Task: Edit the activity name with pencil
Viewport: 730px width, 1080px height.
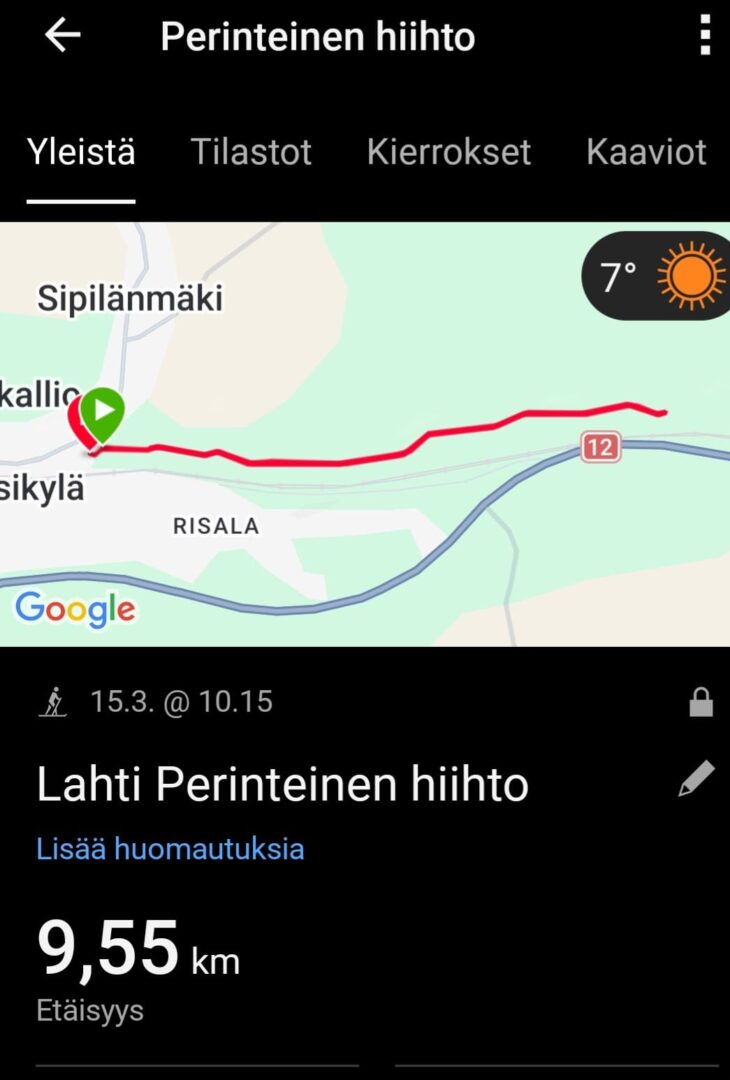Action: click(x=696, y=779)
